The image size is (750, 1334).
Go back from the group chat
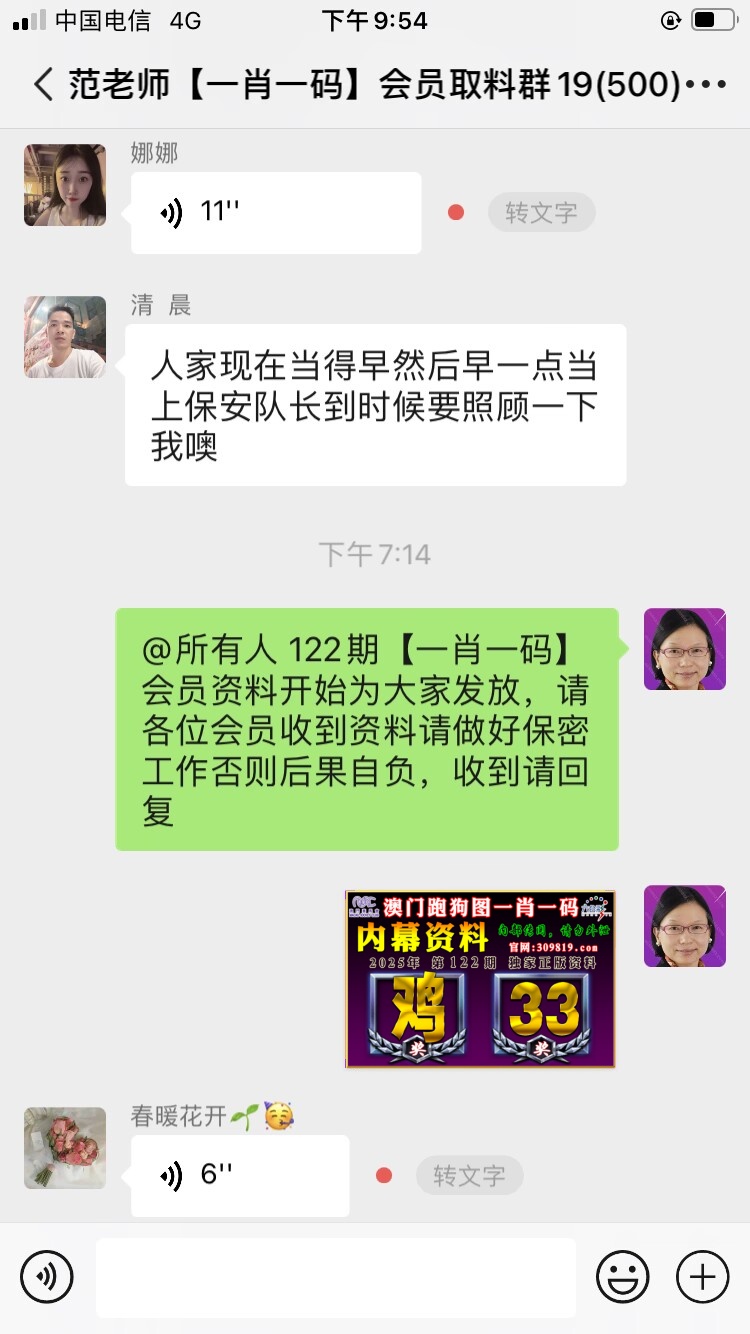click(42, 85)
